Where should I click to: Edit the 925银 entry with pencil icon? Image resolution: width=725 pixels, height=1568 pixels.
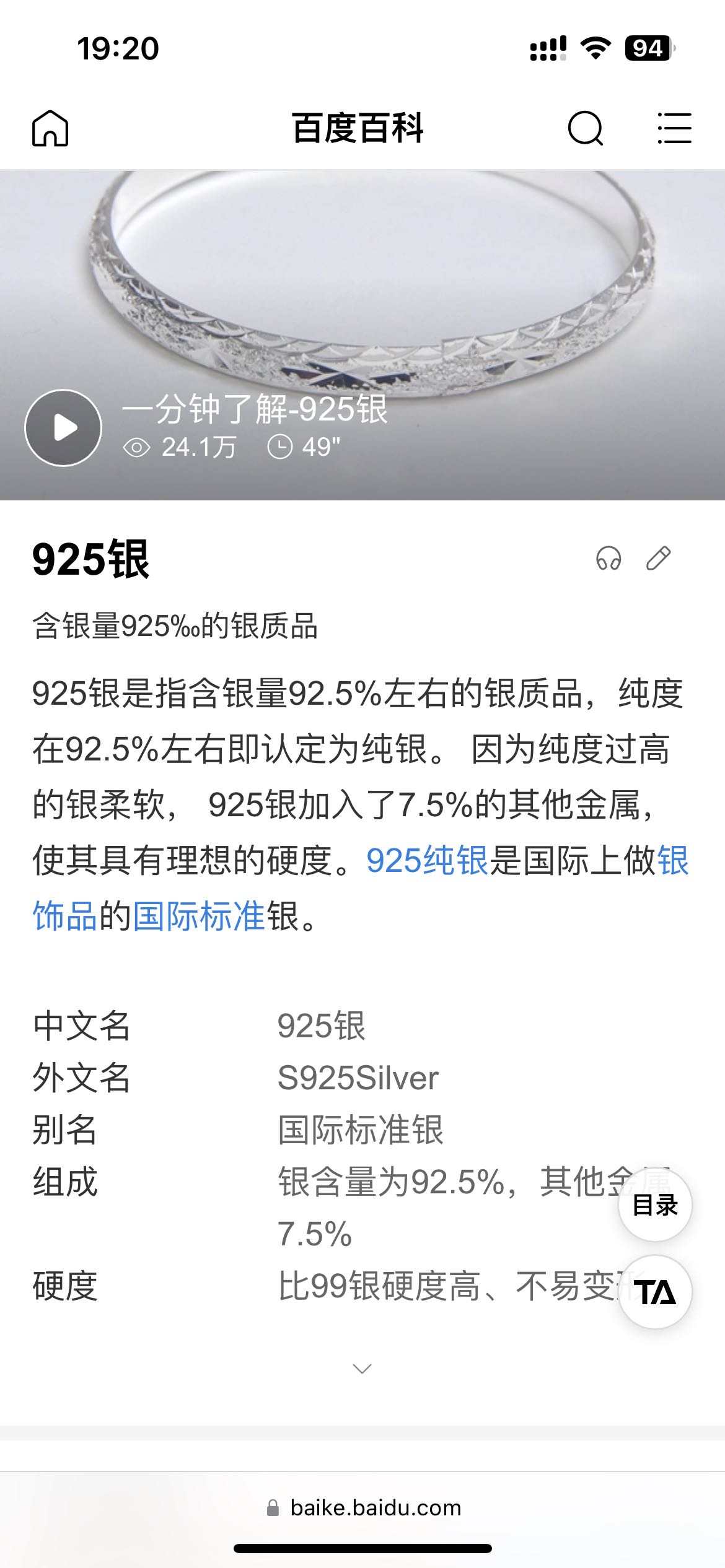[658, 558]
